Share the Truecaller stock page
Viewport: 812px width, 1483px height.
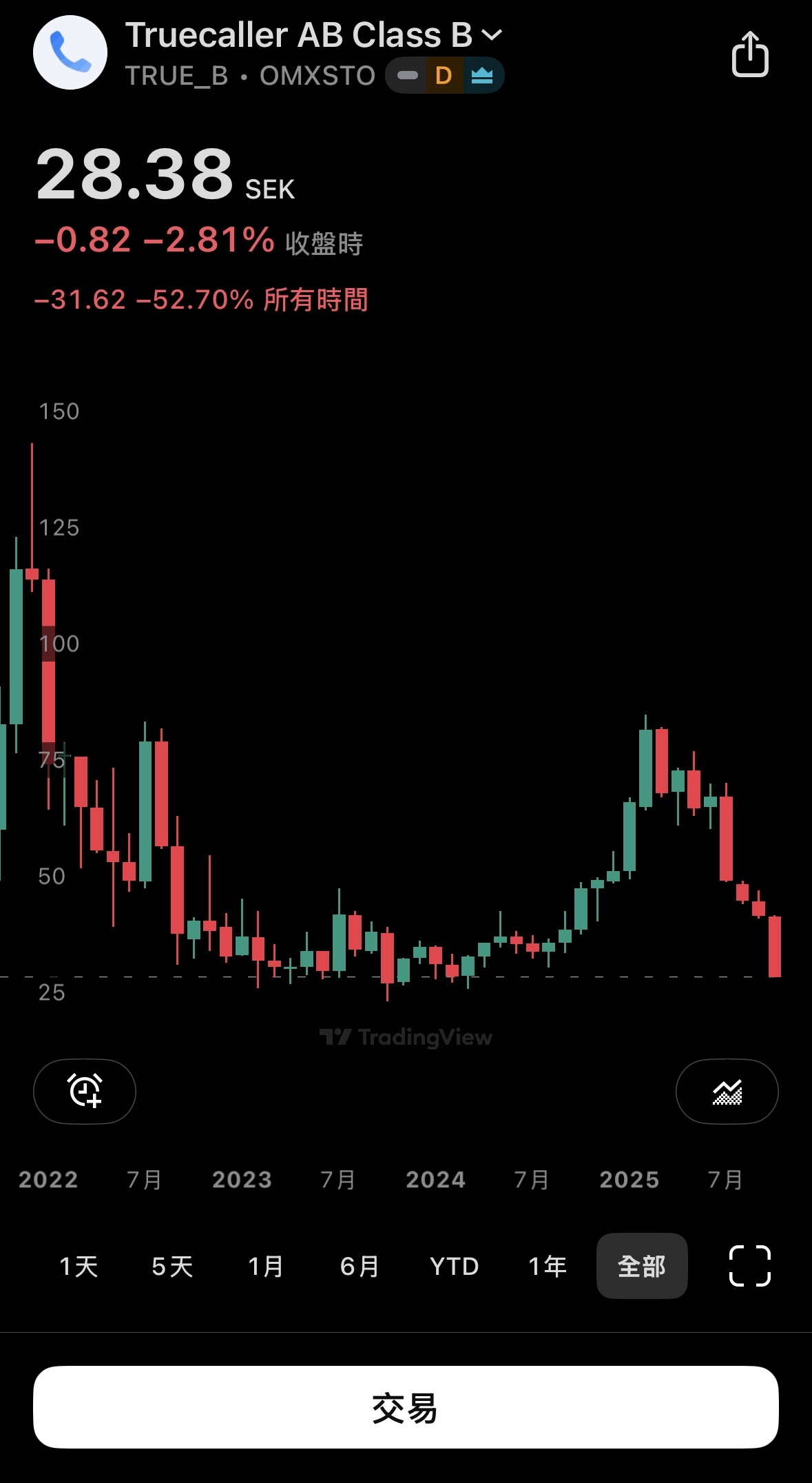click(749, 54)
